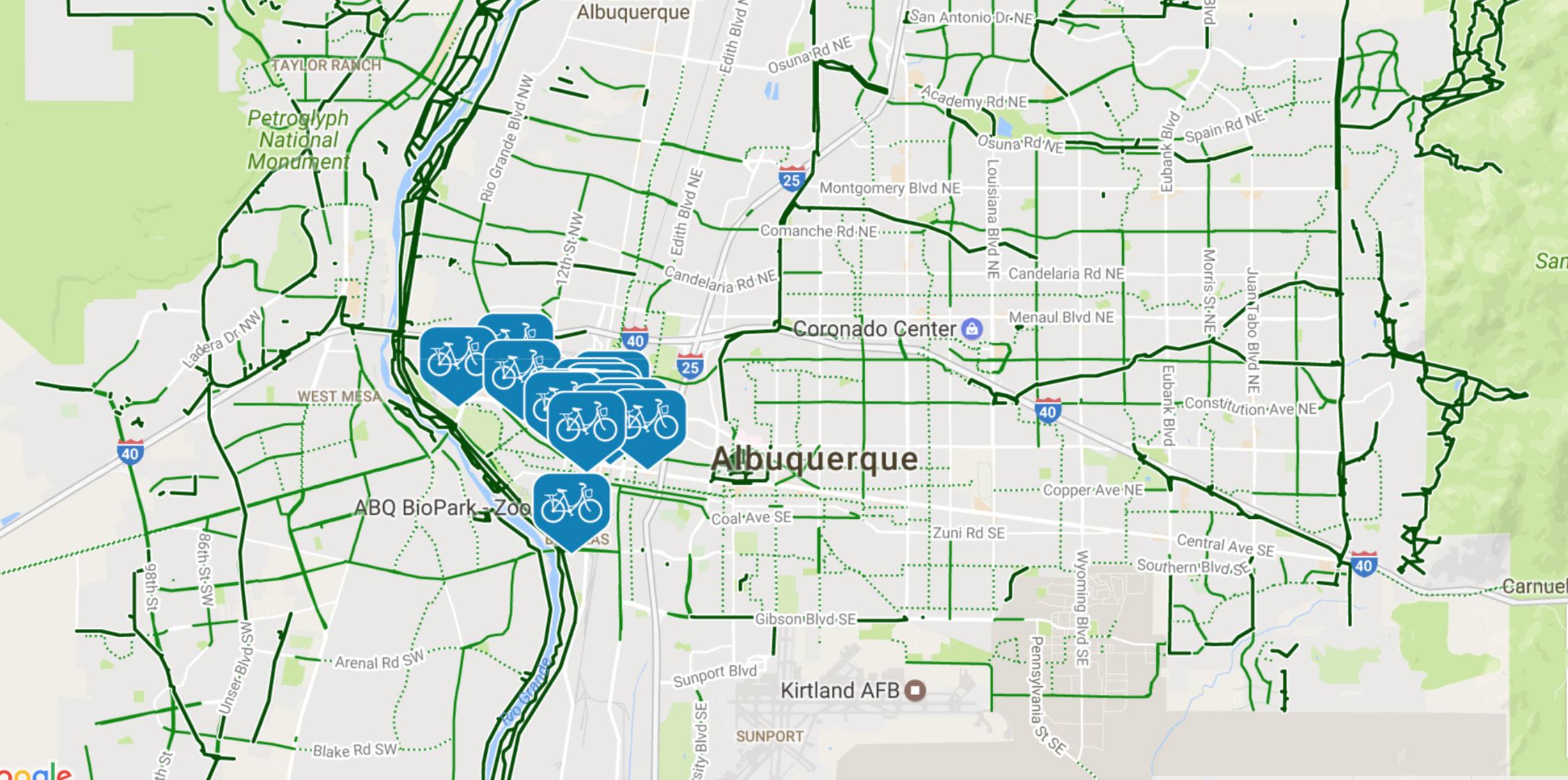Select the bike station marker beside ABQ BioPark Zoo
The width and height of the screenshot is (1568, 780).
(x=571, y=506)
